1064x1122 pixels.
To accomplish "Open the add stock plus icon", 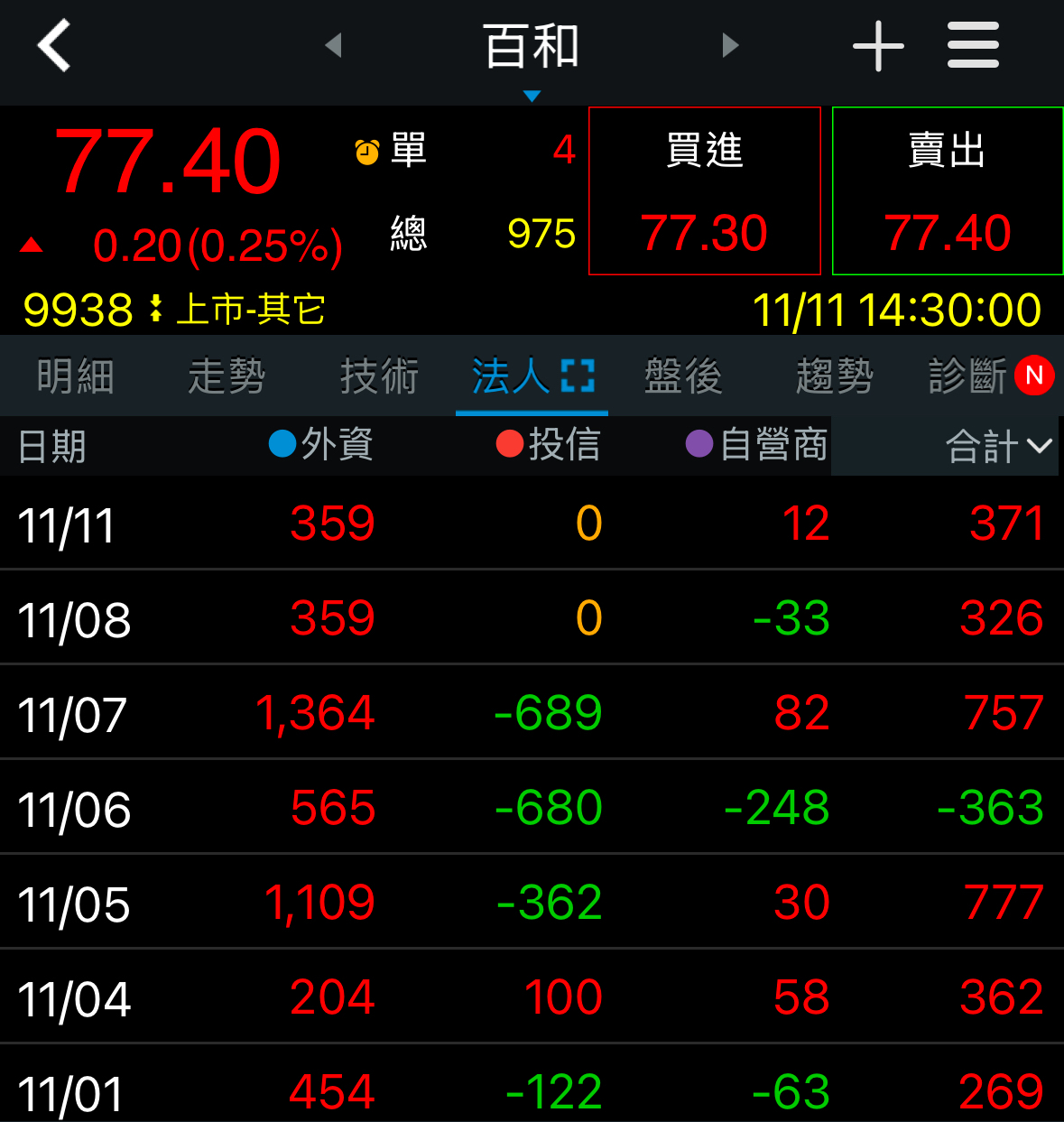I will pos(877,44).
